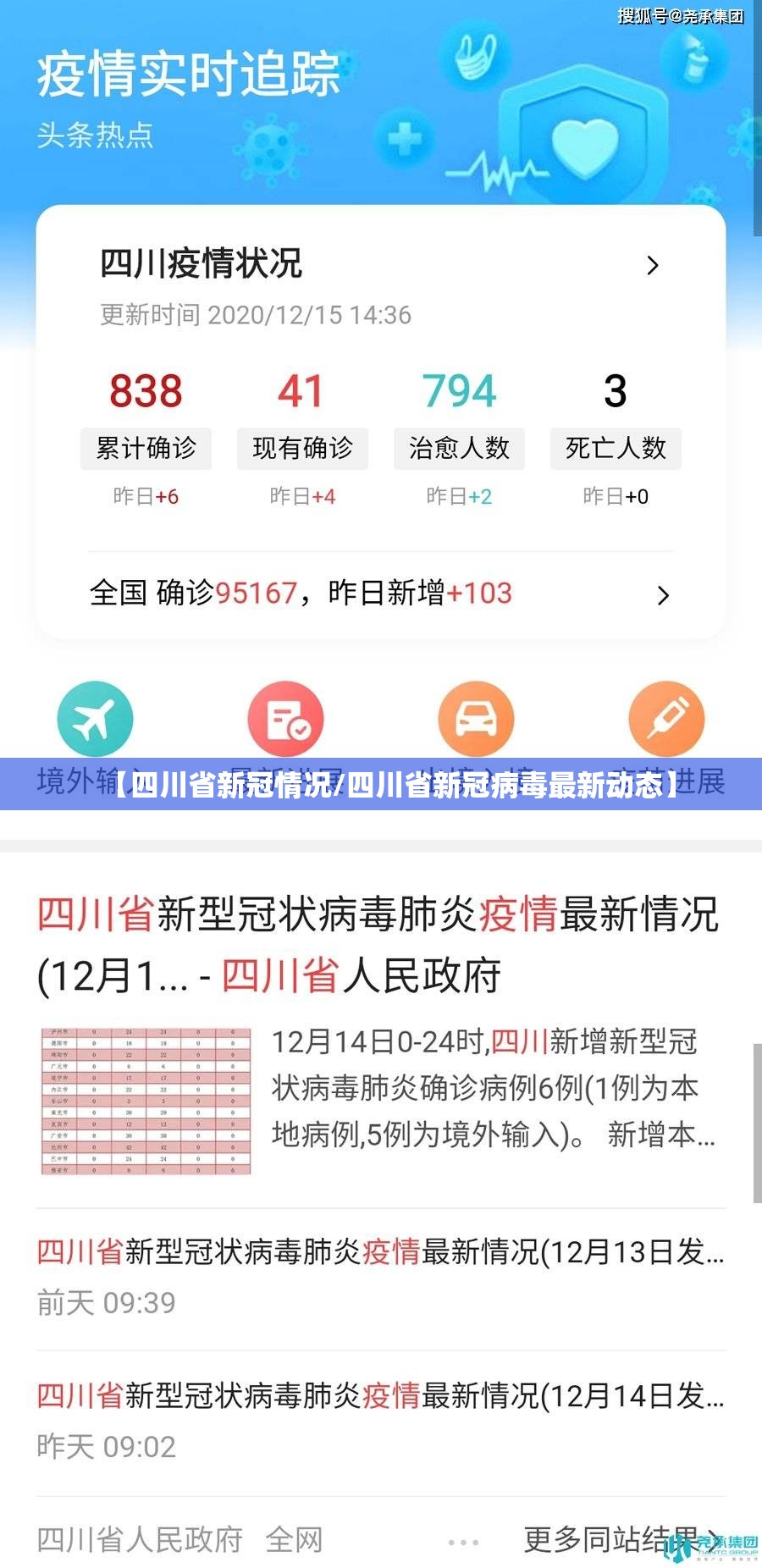Viewport: 762px width, 1568px height.
Task: Open the 12月13日发 result posted 前天 09:39
Action: click(379, 1251)
